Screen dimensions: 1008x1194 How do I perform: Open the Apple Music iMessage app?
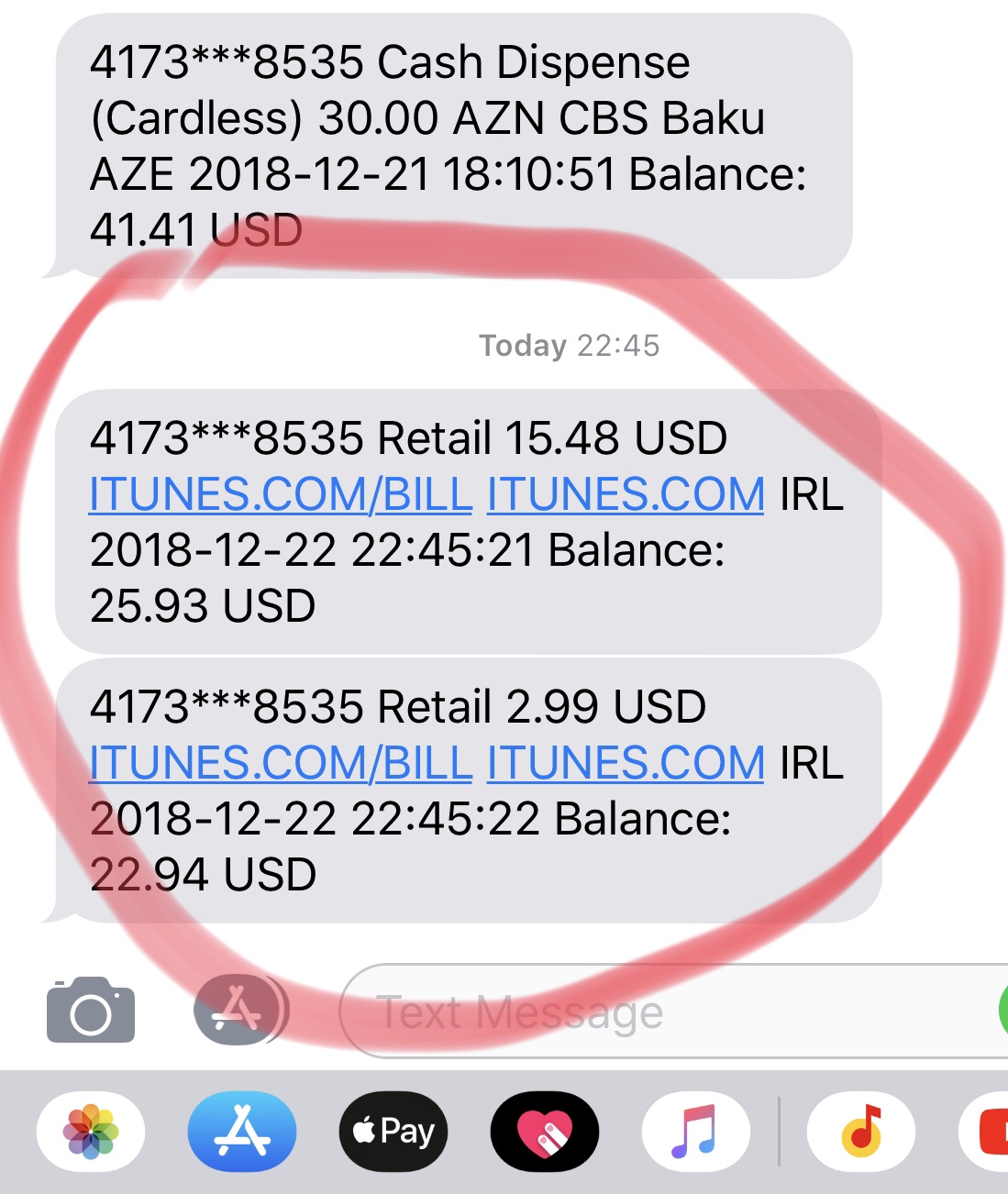click(x=695, y=1132)
